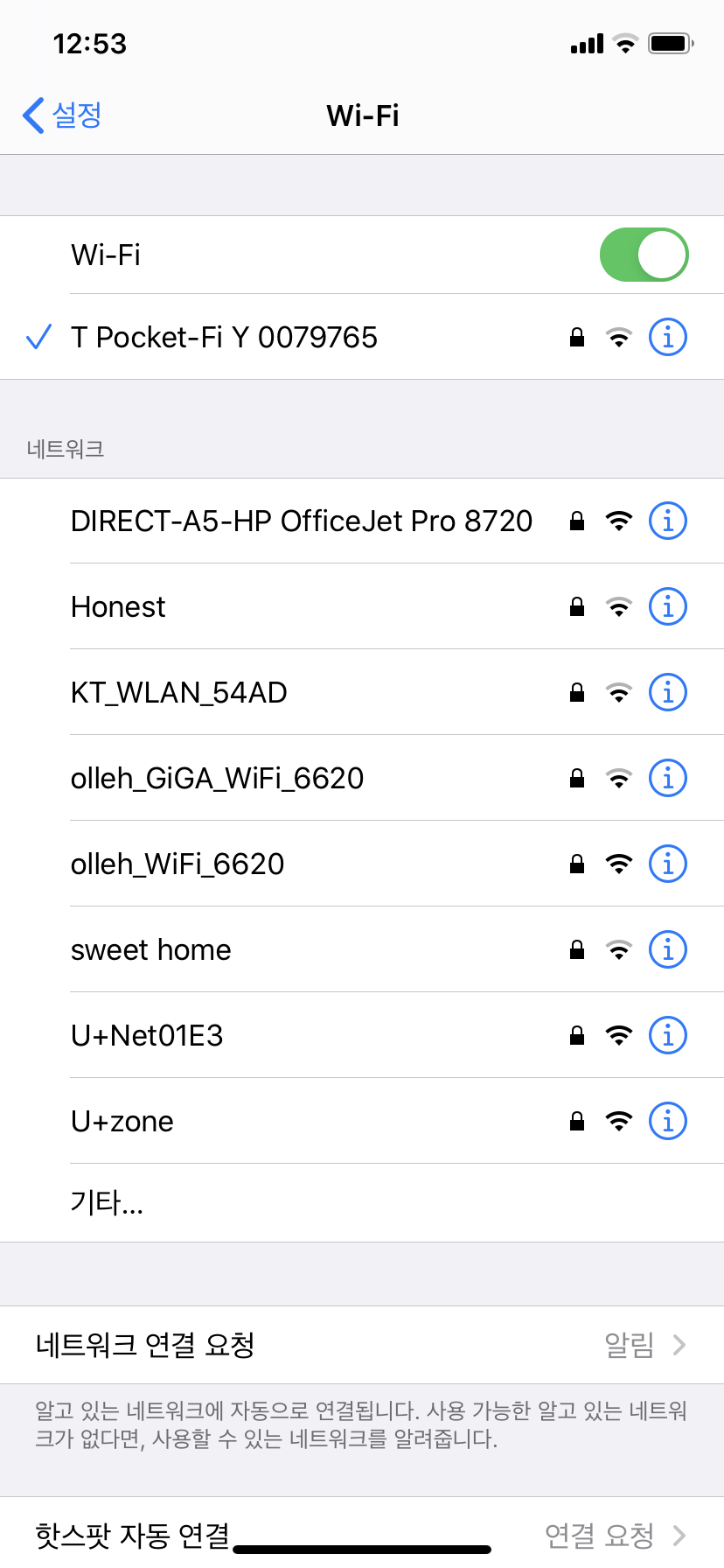Connect to sweet home network
This screenshot has height=1568, width=724.
[362, 949]
